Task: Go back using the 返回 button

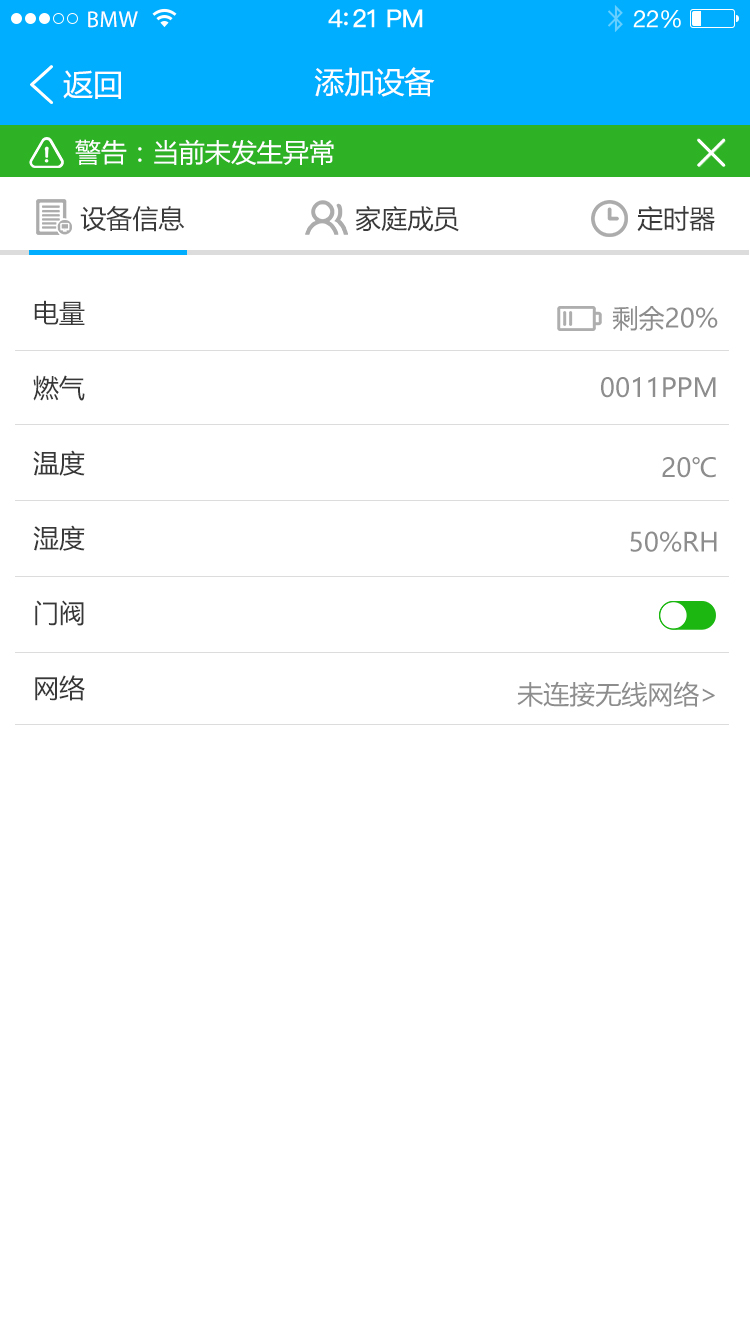Action: (76, 85)
